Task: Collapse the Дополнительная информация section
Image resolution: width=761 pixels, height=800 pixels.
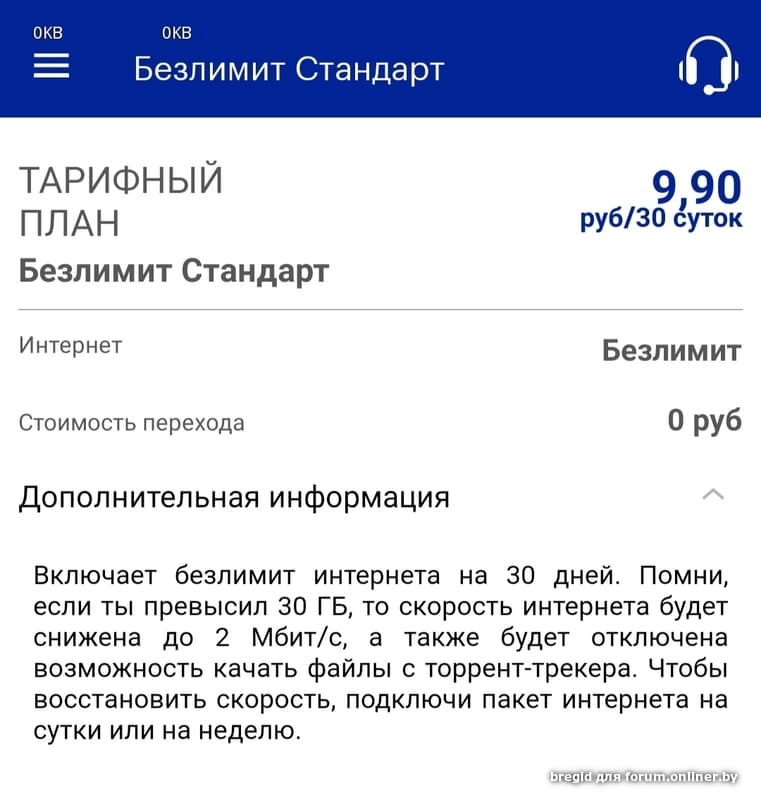Action: [x=713, y=494]
